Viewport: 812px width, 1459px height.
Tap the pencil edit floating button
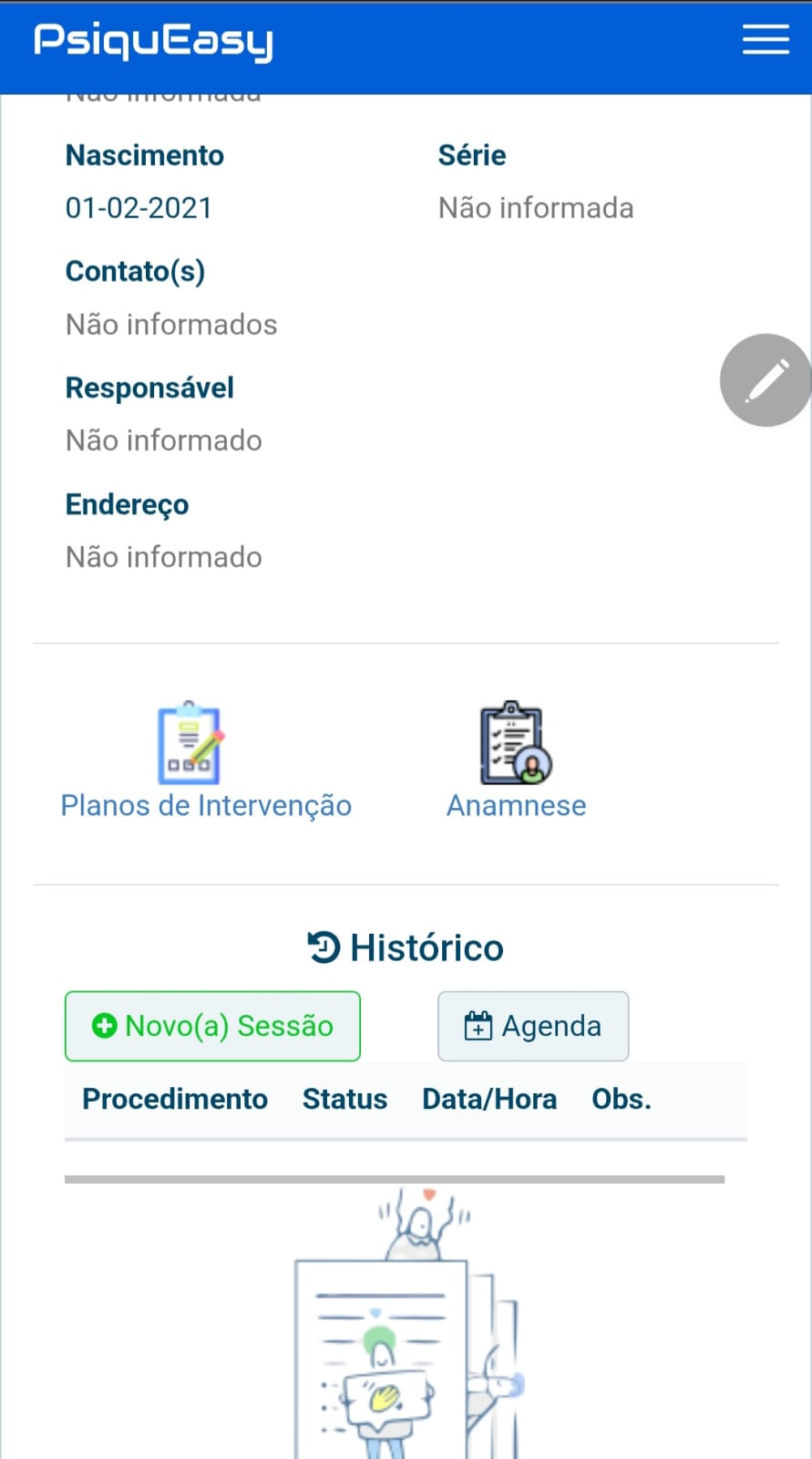[766, 380]
